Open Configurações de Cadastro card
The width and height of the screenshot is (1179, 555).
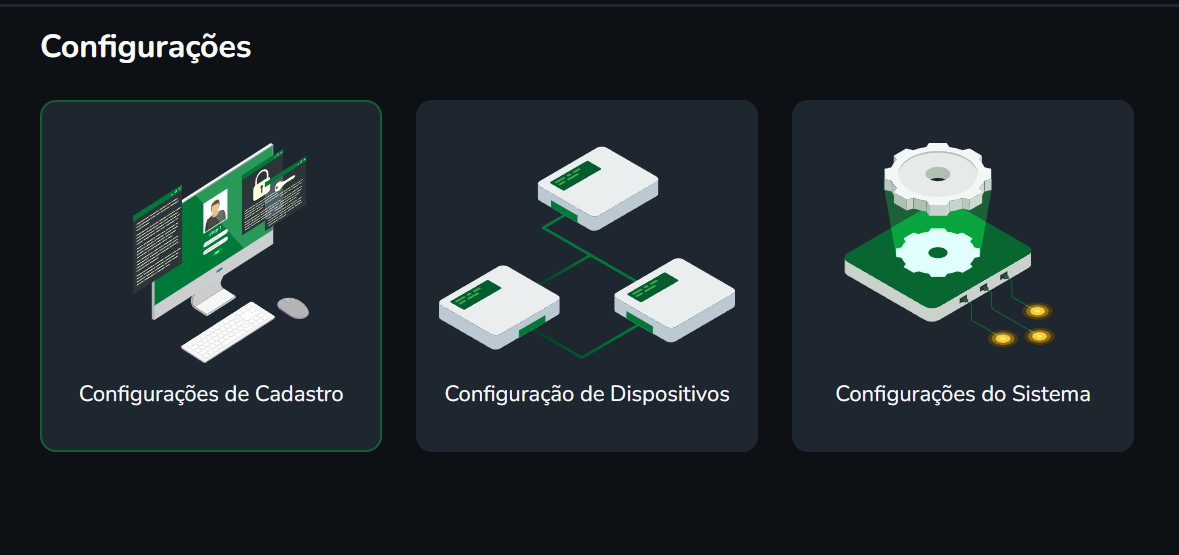[x=211, y=276]
